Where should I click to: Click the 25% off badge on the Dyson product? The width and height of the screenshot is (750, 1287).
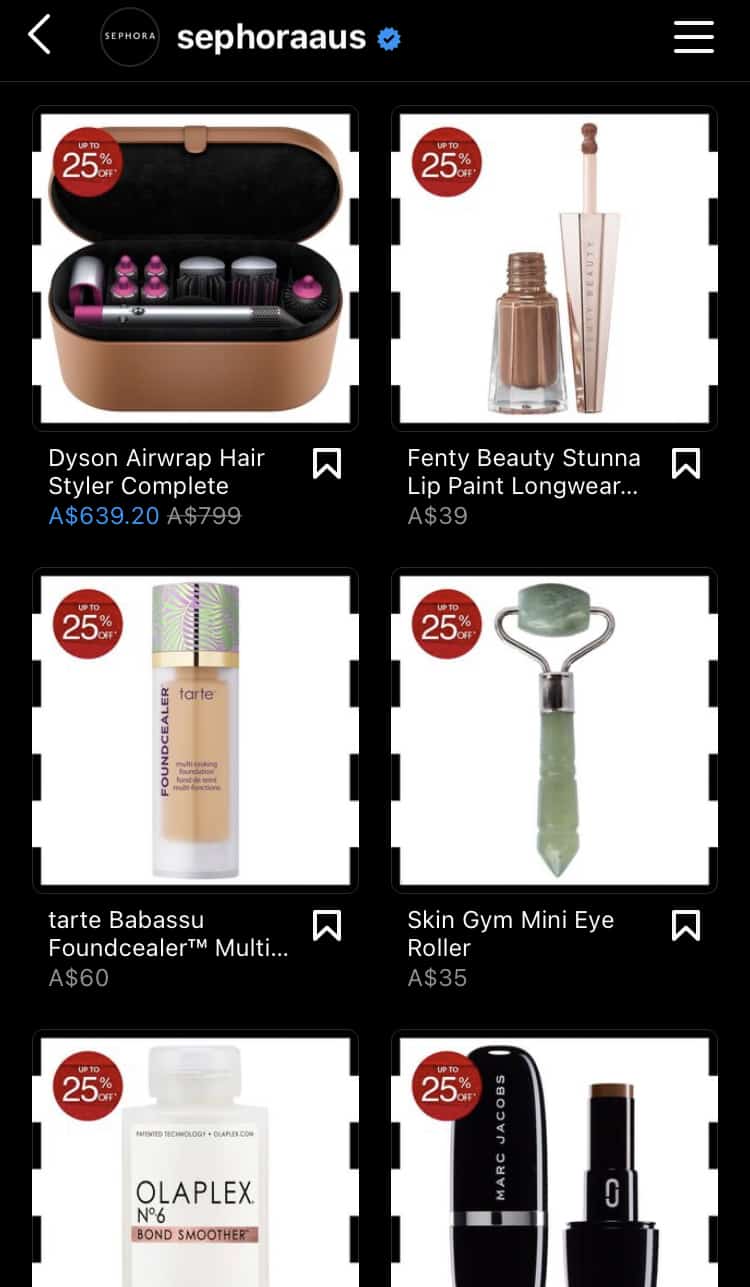pos(86,160)
